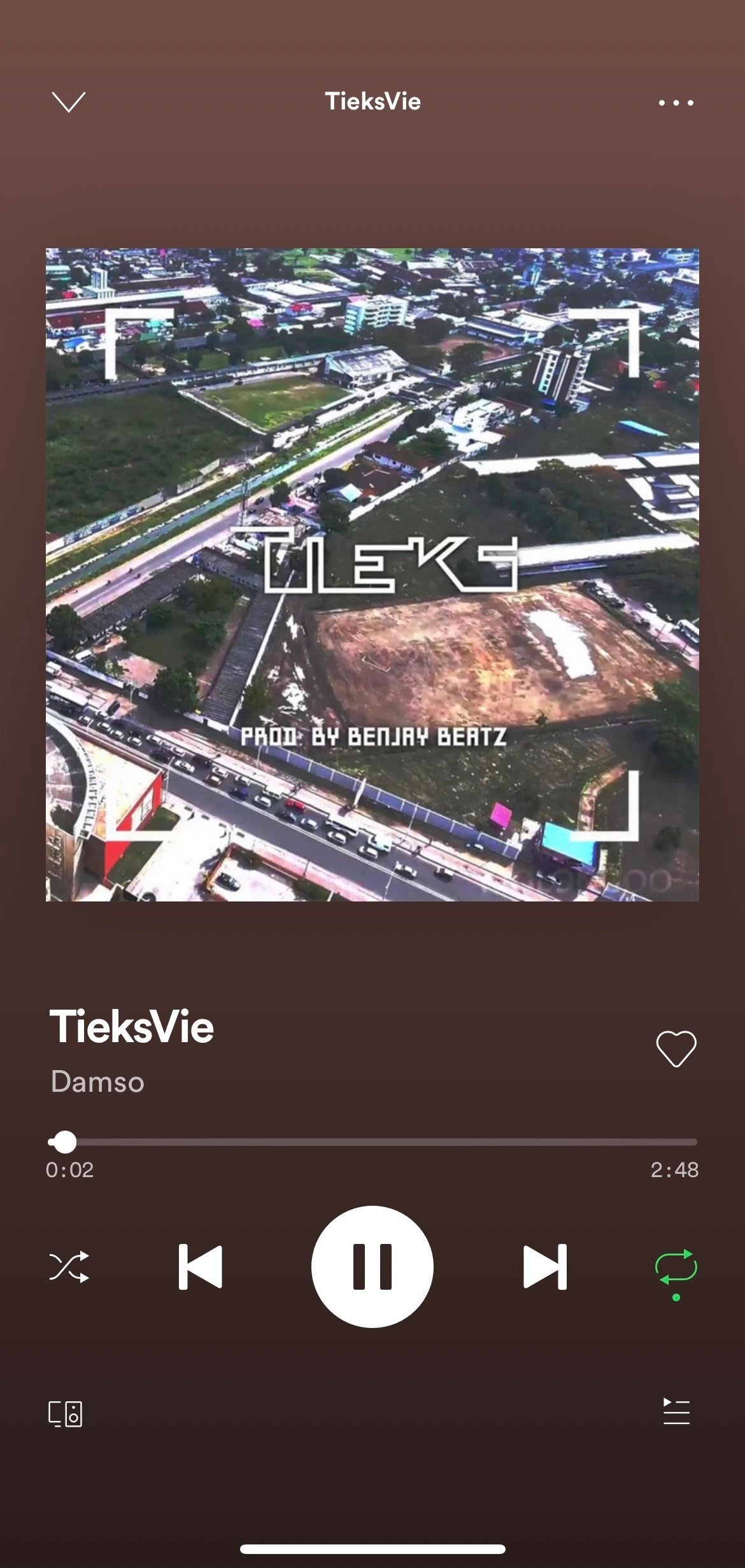745x1568 pixels.
Task: Open the connect to device menu
Action: pyautogui.click(x=66, y=1414)
